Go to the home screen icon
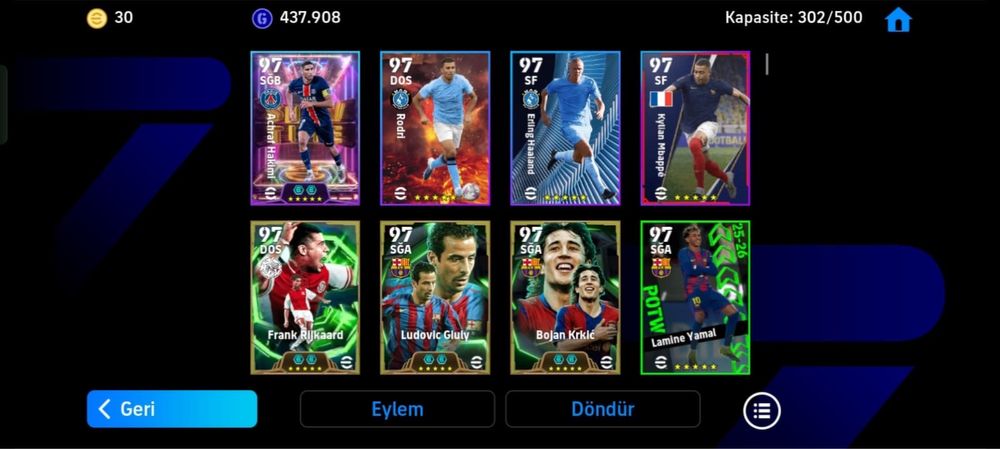The image size is (1000, 449). point(898,19)
